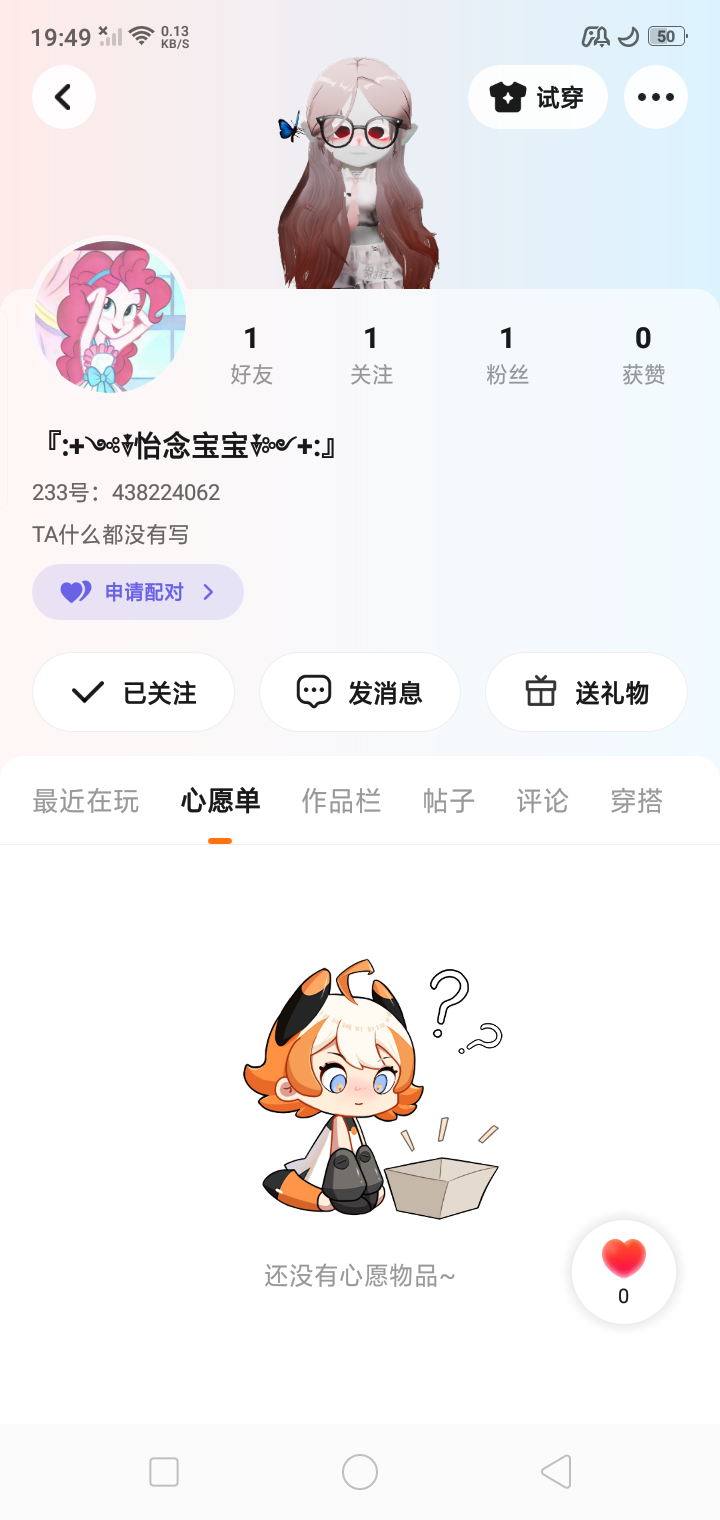The width and height of the screenshot is (720, 1520).
Task: Open the Pinkie Pie profile avatar
Action: (111, 316)
